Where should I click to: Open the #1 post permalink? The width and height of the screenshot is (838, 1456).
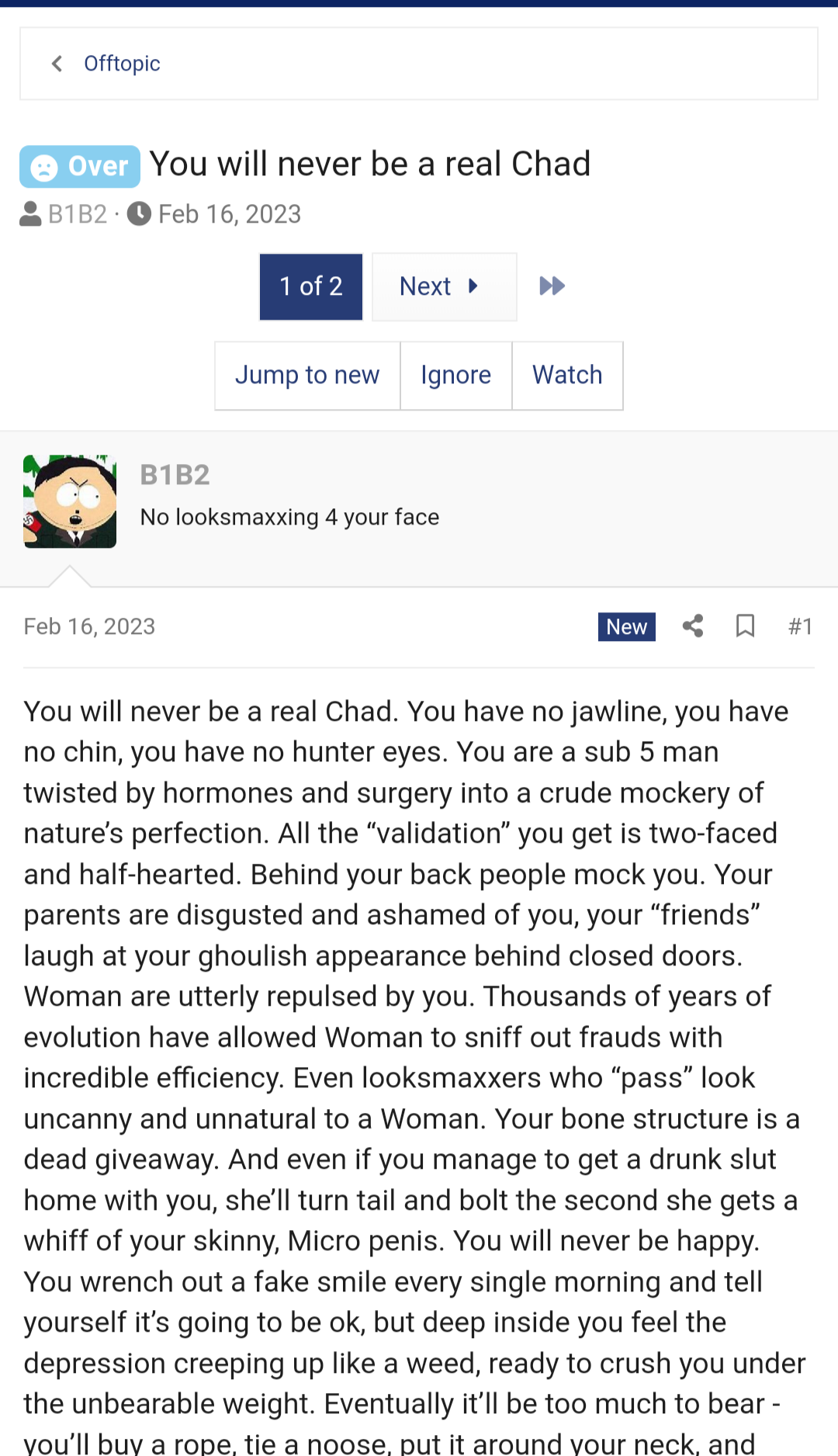tap(800, 626)
